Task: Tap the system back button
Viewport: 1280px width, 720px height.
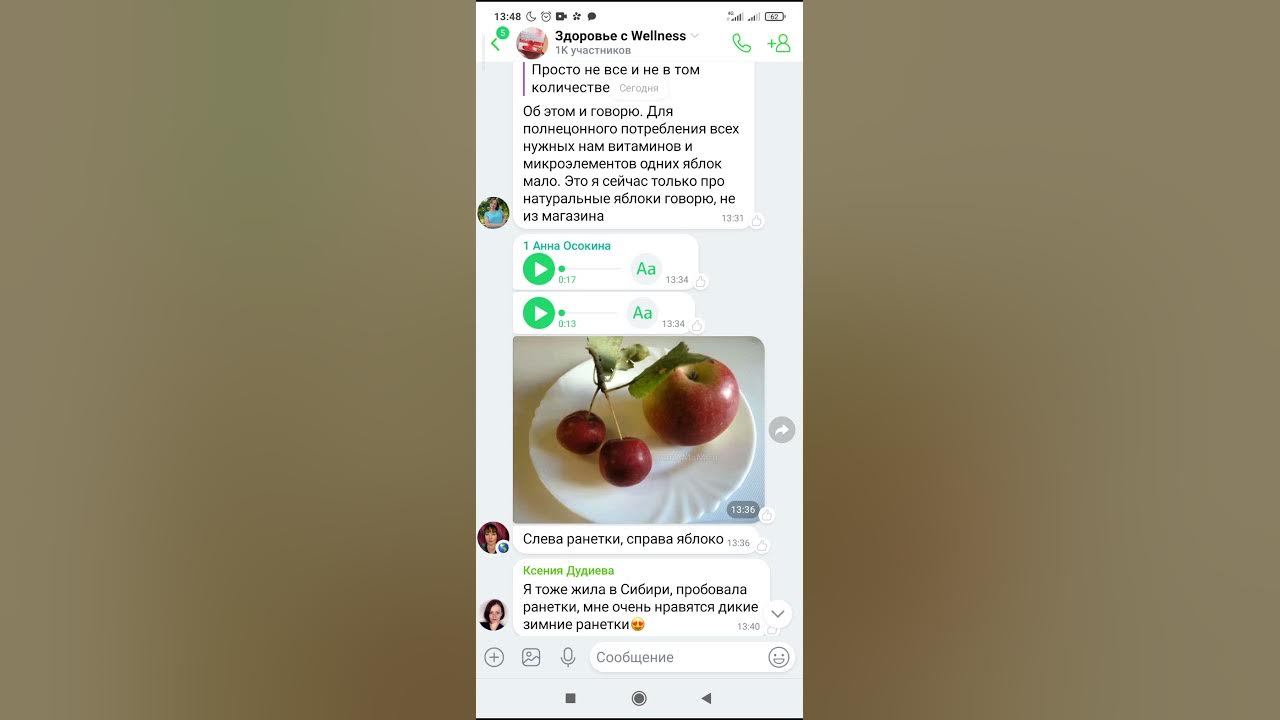Action: [706, 698]
